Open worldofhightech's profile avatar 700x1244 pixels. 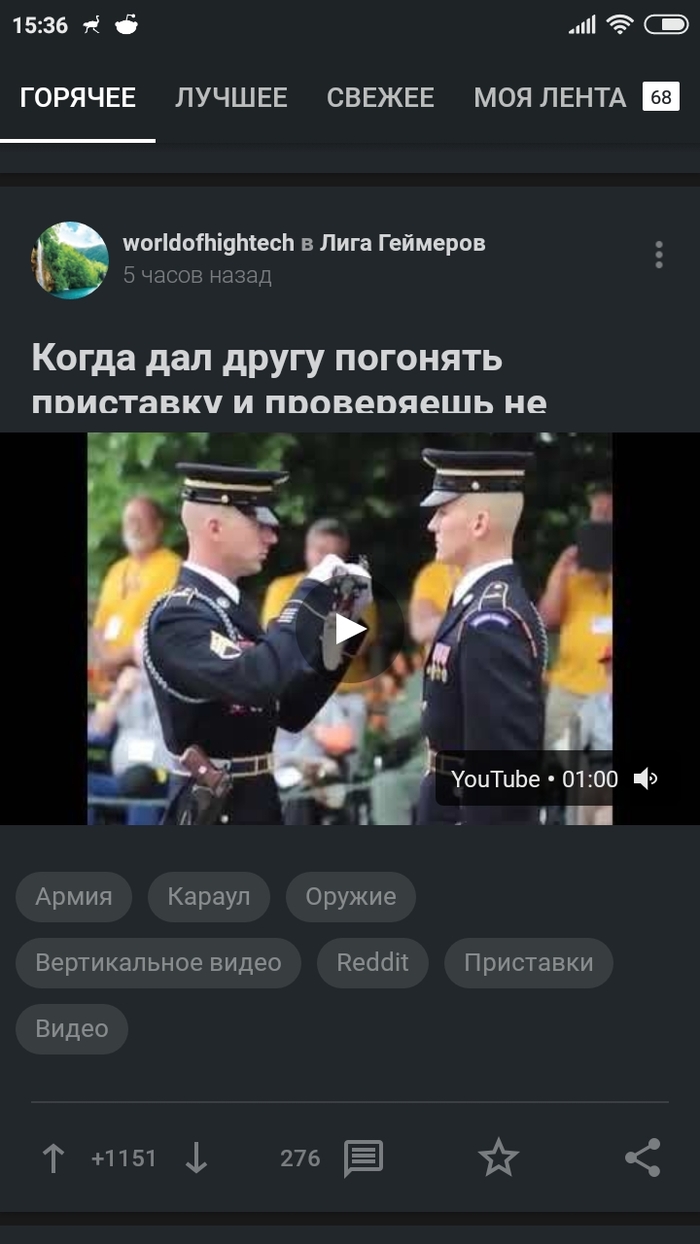pos(70,260)
